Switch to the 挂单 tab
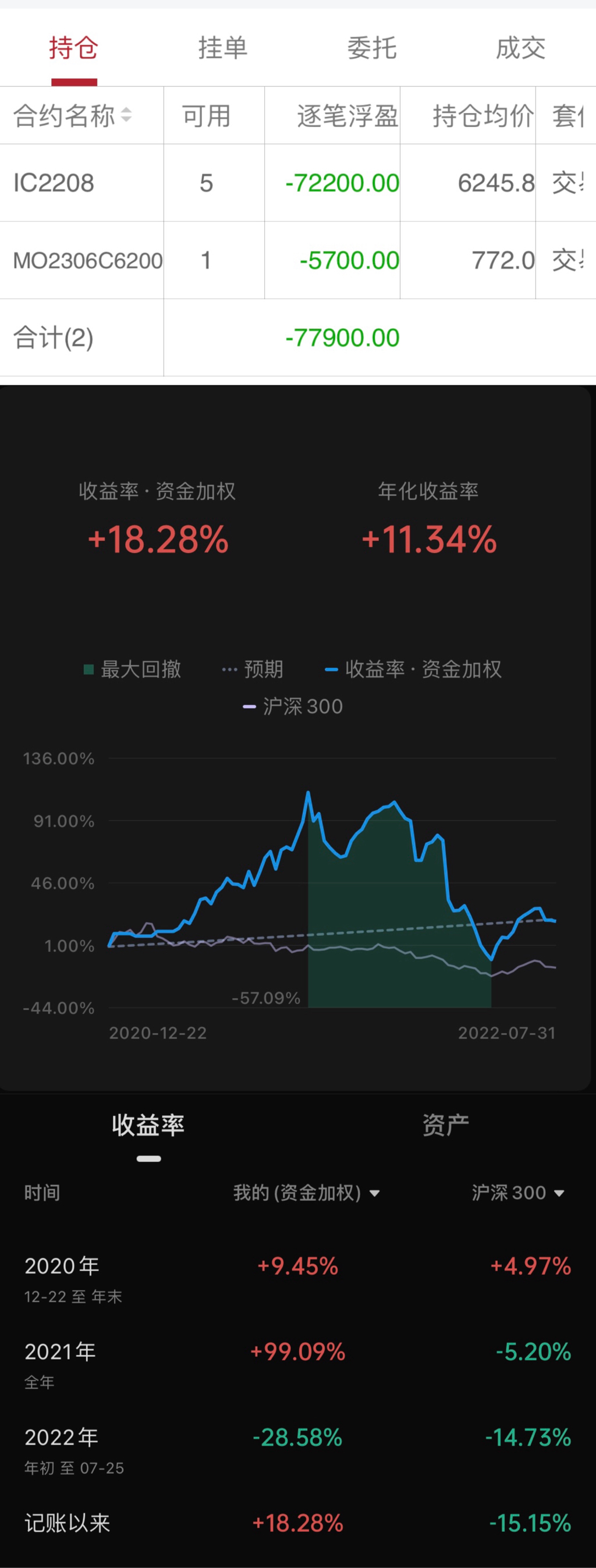596x1568 pixels. 222,48
